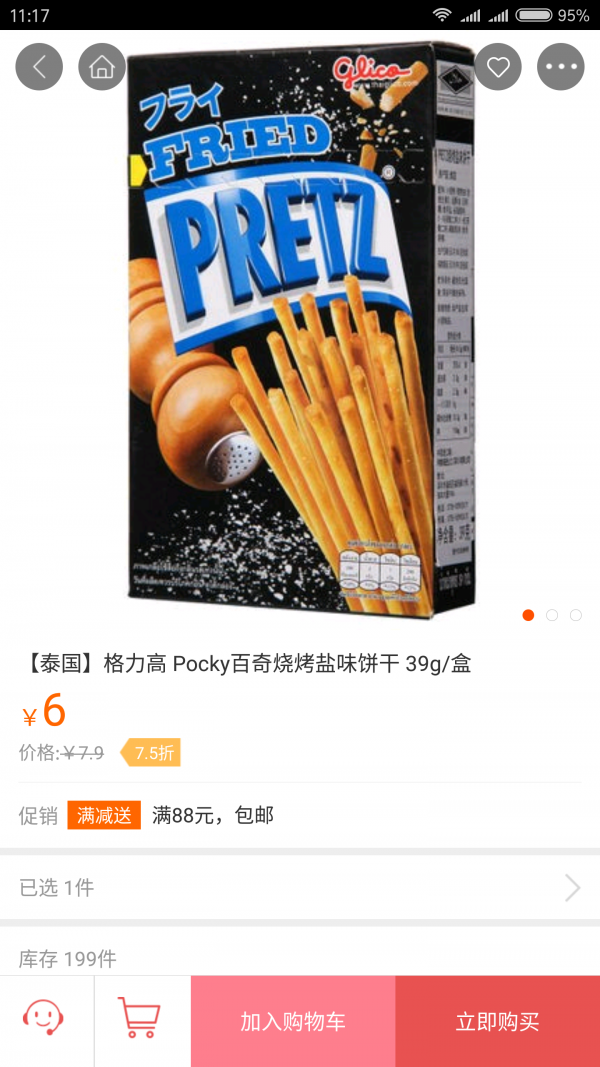Image resolution: width=600 pixels, height=1067 pixels.
Task: Open the store home page icon
Action: (102, 67)
